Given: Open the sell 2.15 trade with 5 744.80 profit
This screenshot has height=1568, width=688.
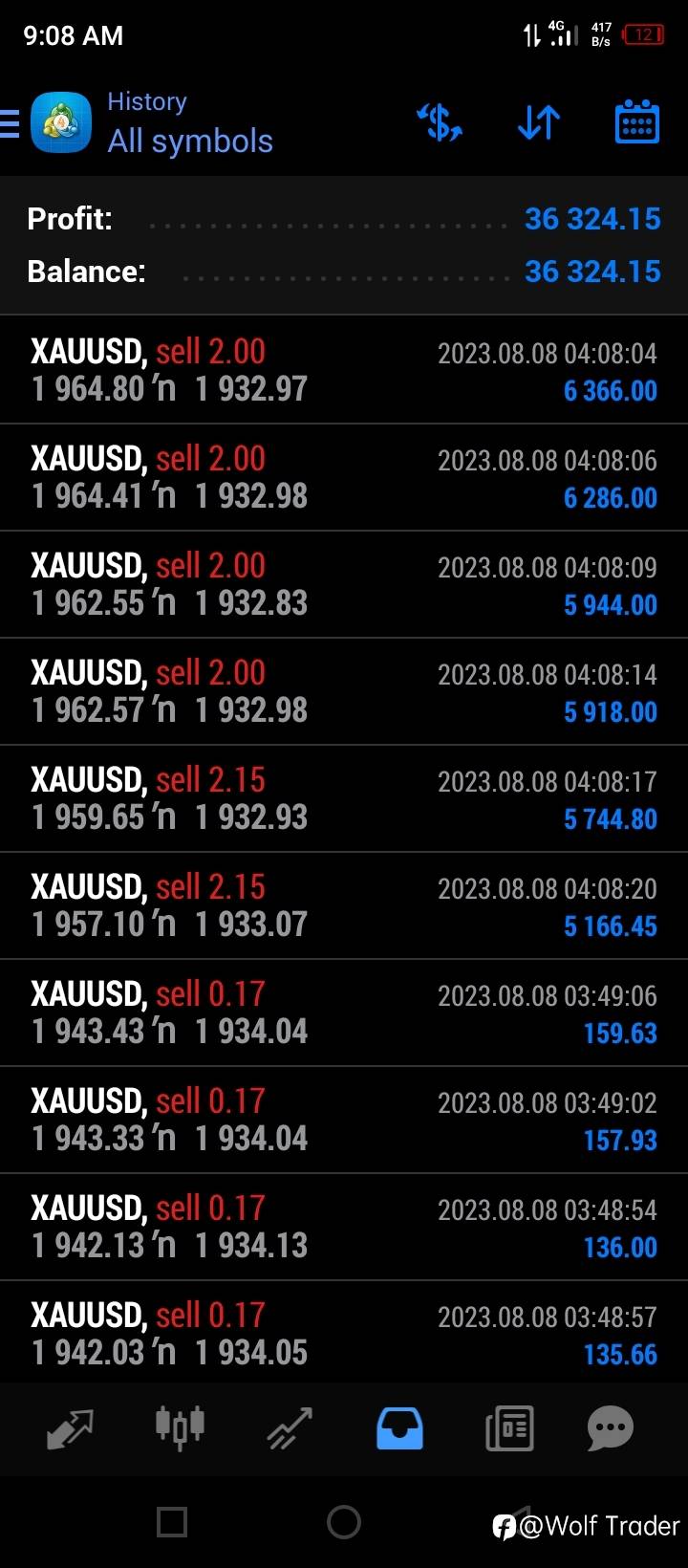Looking at the screenshot, I should (344, 798).
